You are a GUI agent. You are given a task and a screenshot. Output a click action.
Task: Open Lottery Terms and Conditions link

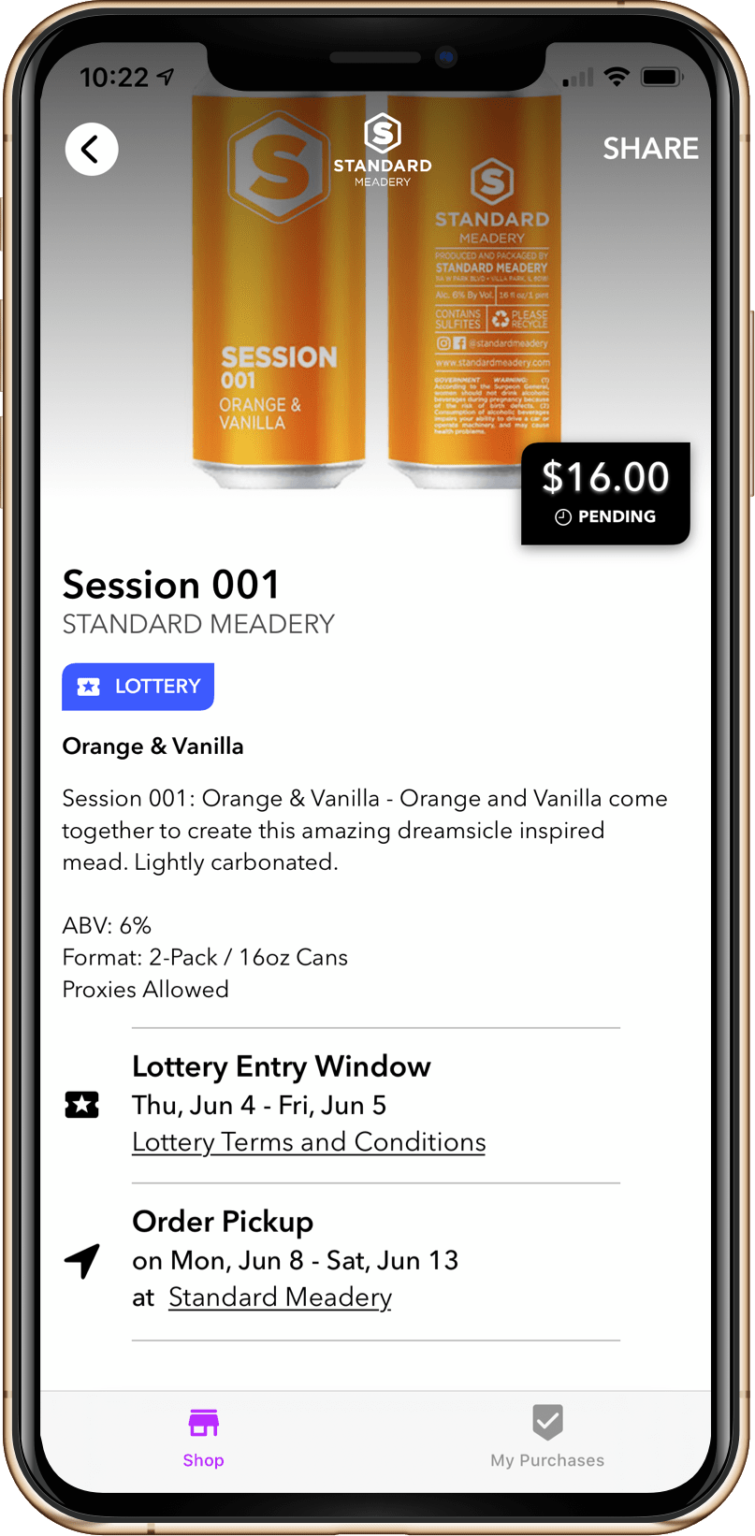click(309, 1142)
